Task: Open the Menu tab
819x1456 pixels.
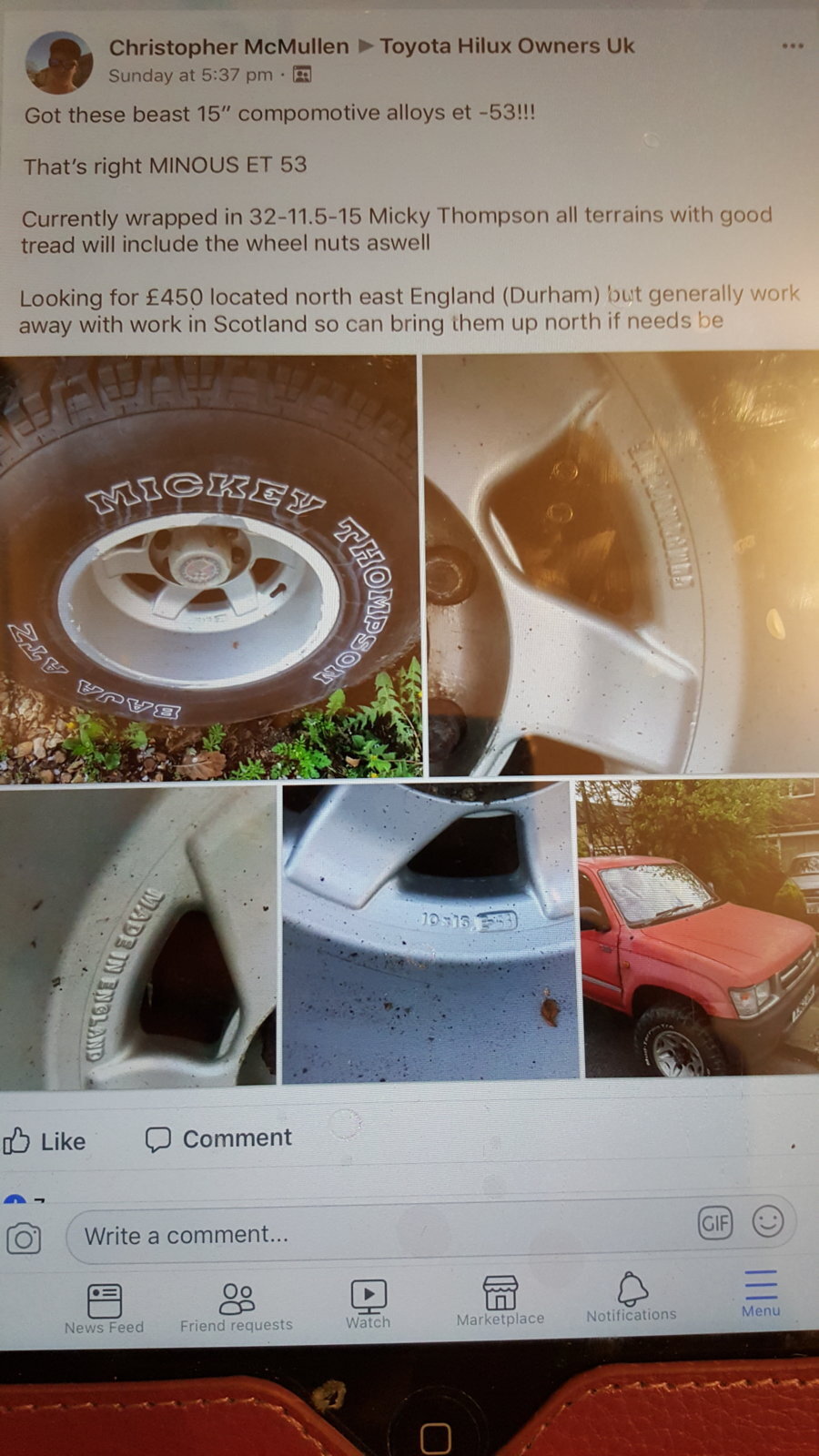Action: [761, 1294]
